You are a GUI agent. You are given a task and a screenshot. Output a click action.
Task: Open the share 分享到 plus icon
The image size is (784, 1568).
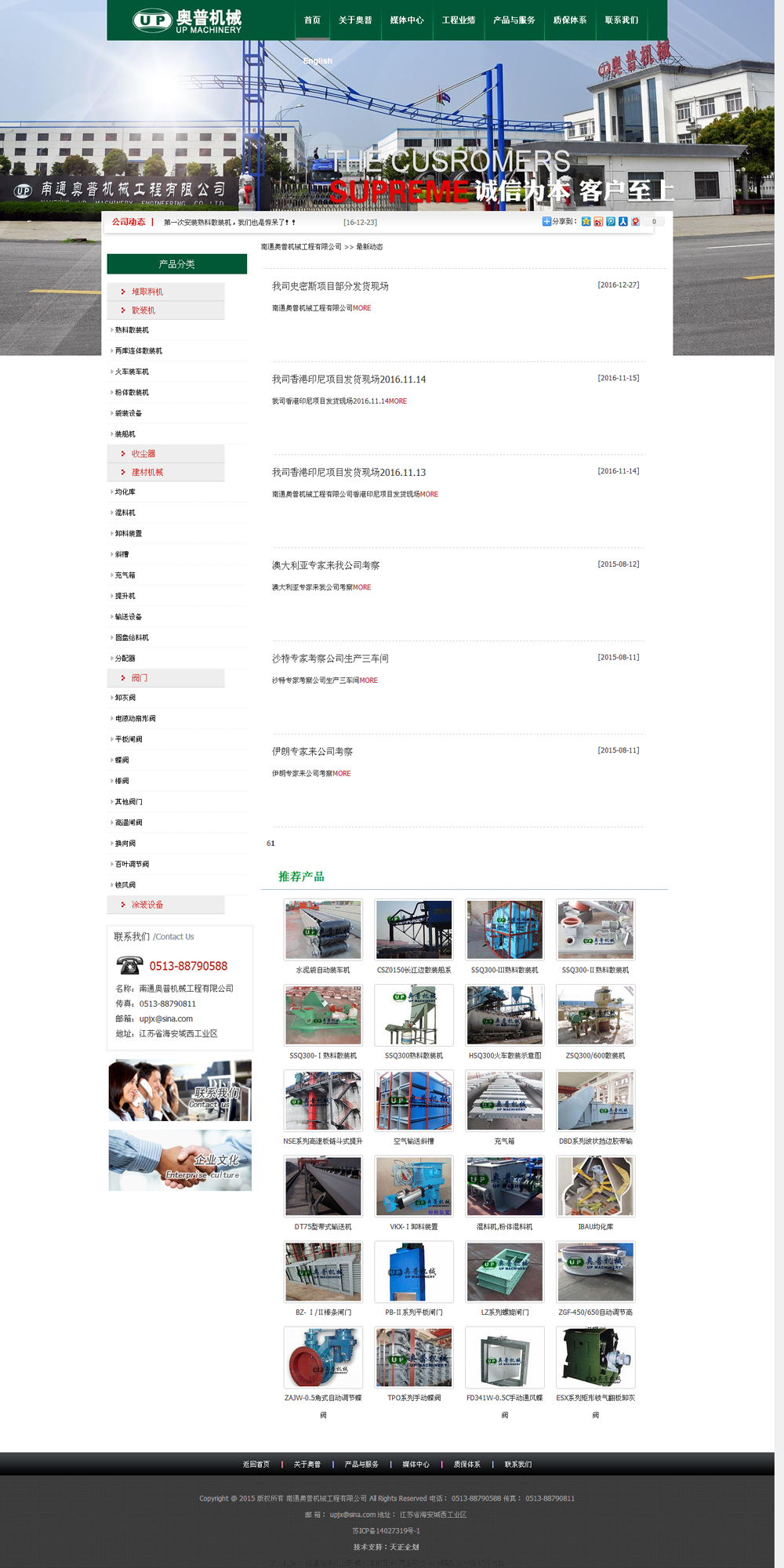click(x=546, y=222)
